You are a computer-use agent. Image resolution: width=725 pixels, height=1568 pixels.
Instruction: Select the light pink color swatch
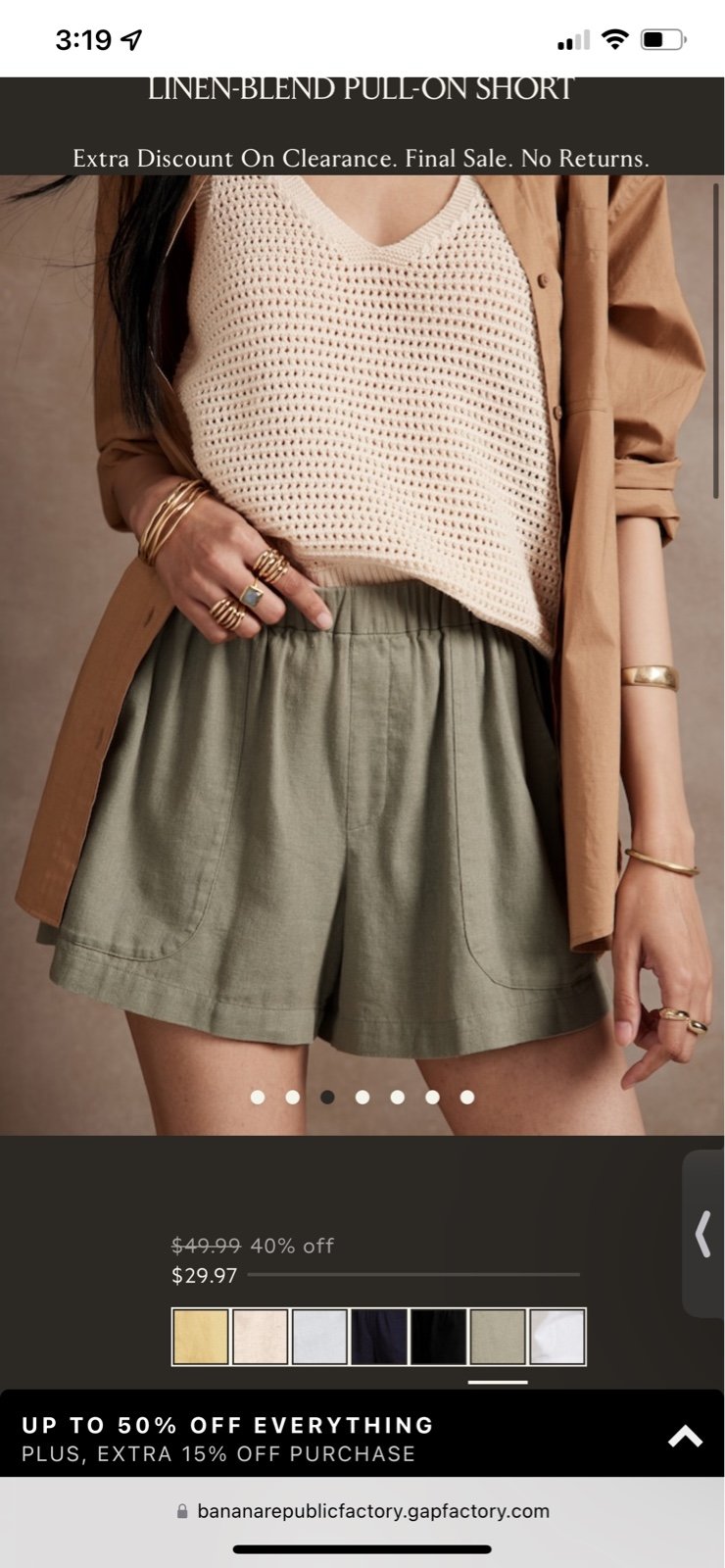pyautogui.click(x=260, y=1337)
